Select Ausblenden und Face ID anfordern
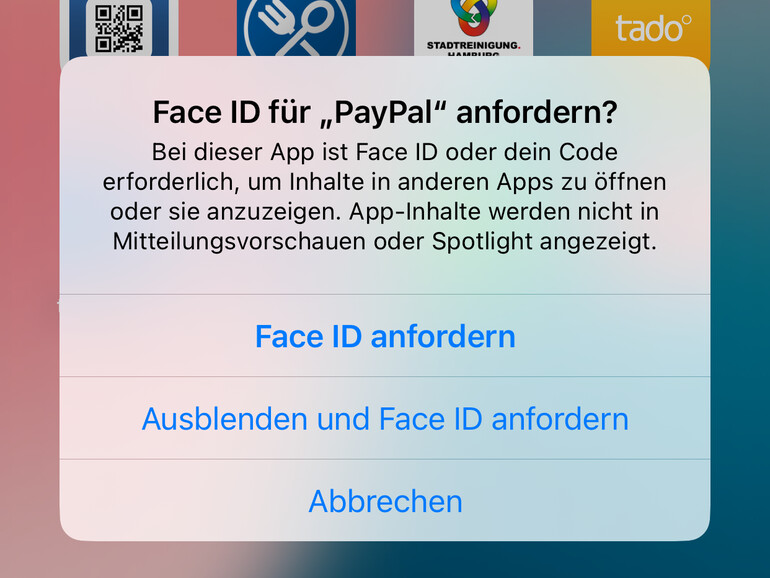 point(385,418)
